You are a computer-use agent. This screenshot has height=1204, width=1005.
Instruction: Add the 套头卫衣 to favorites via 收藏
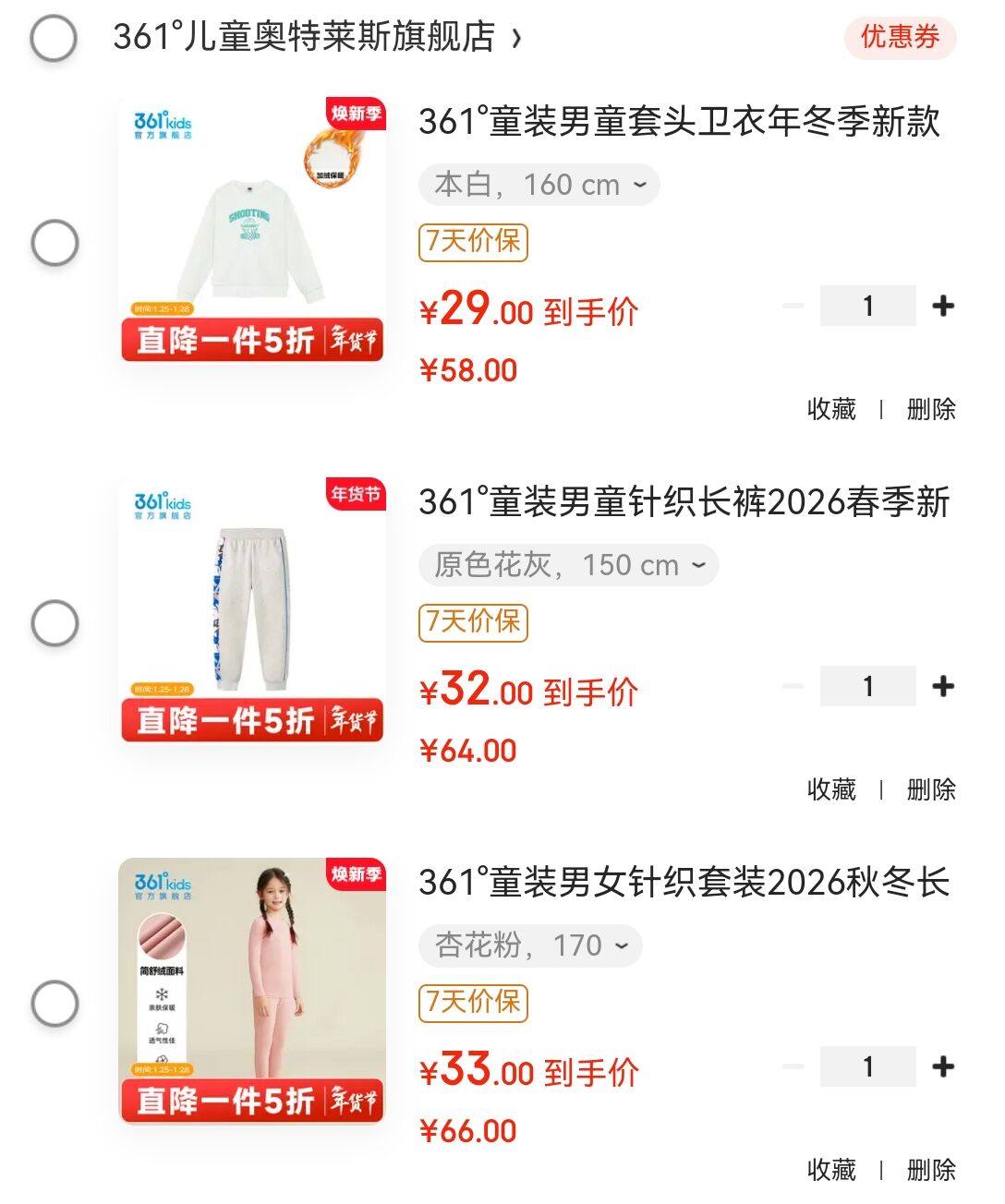[831, 409]
